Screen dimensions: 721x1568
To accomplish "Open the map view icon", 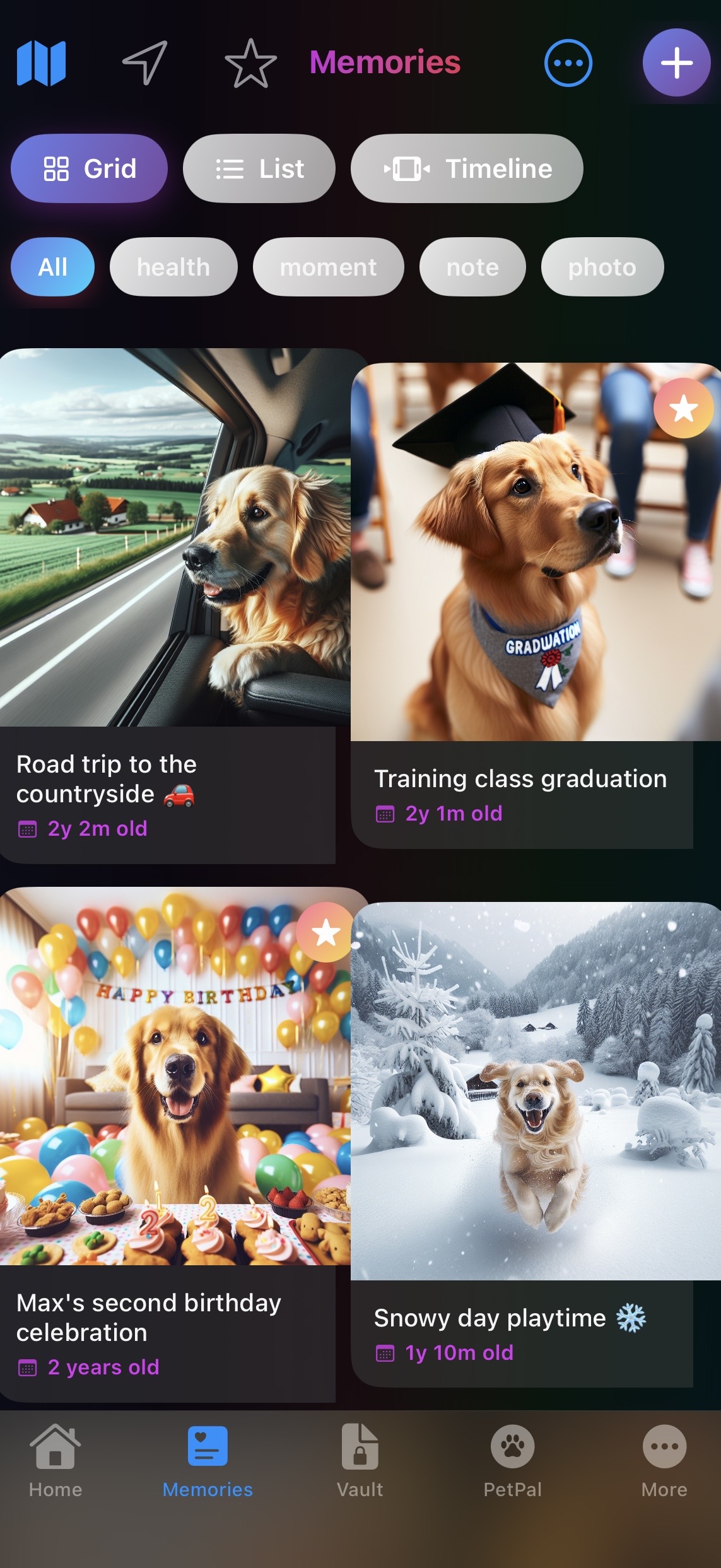I will [x=41, y=63].
